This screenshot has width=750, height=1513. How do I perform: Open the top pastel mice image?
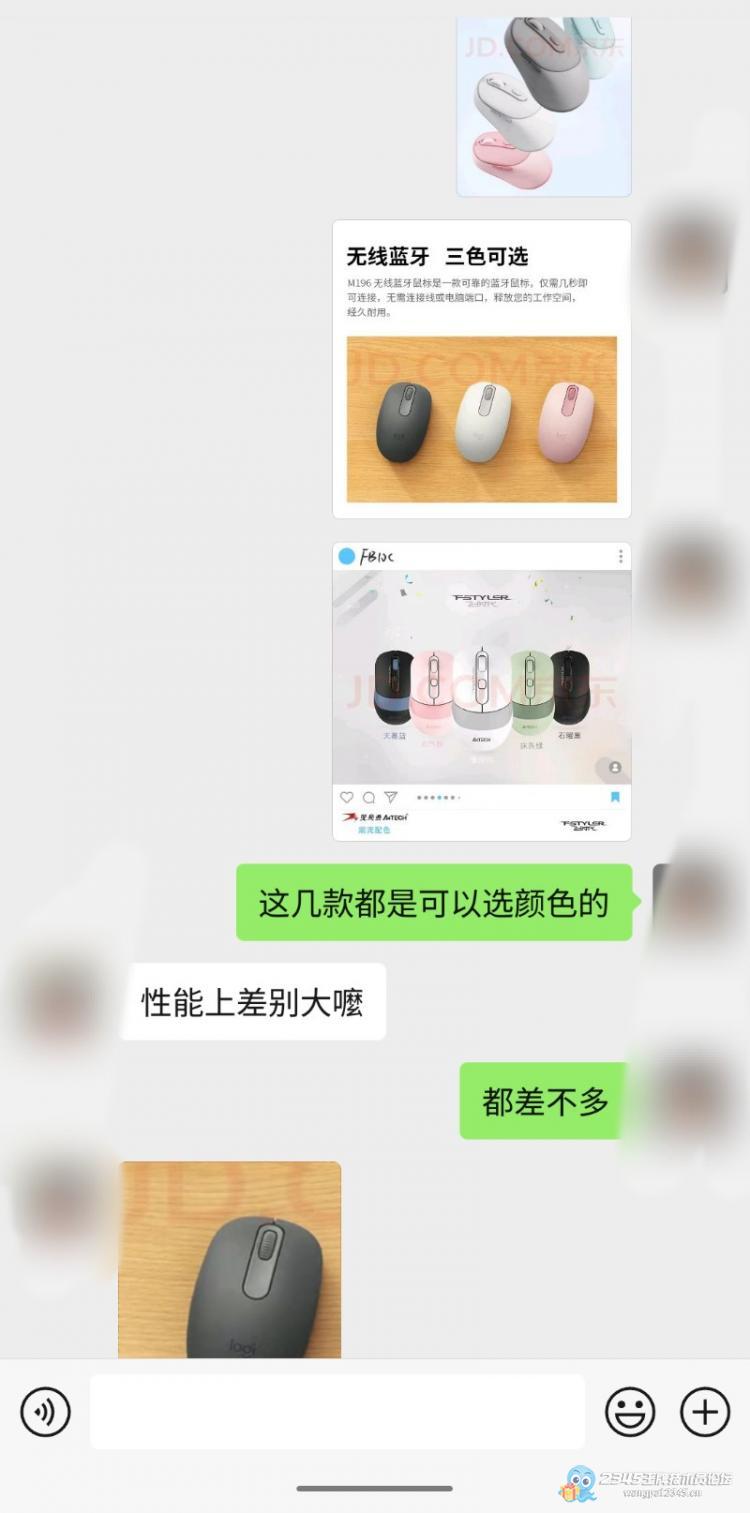coord(544,106)
